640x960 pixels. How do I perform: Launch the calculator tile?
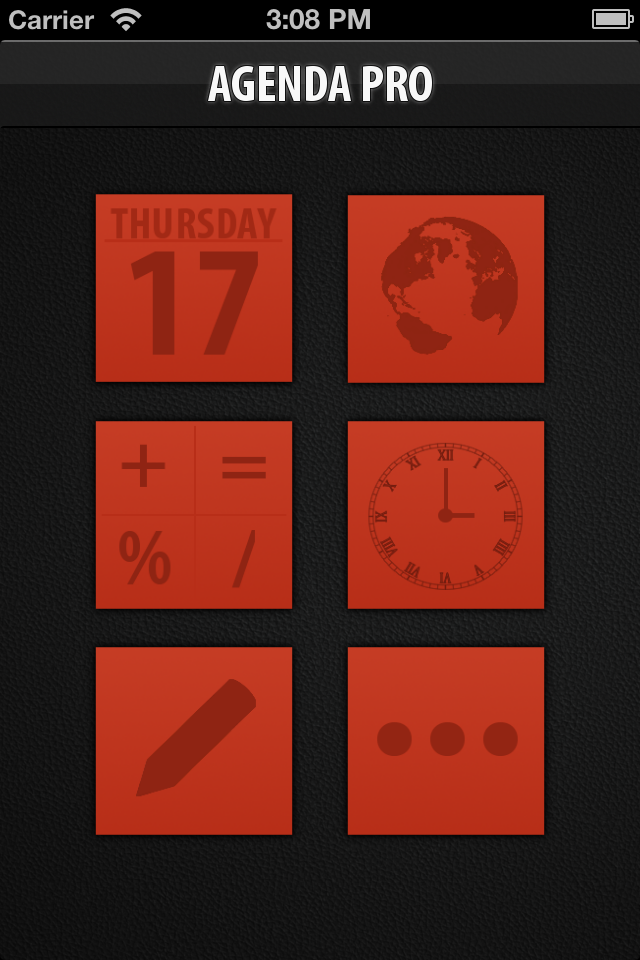click(194, 514)
